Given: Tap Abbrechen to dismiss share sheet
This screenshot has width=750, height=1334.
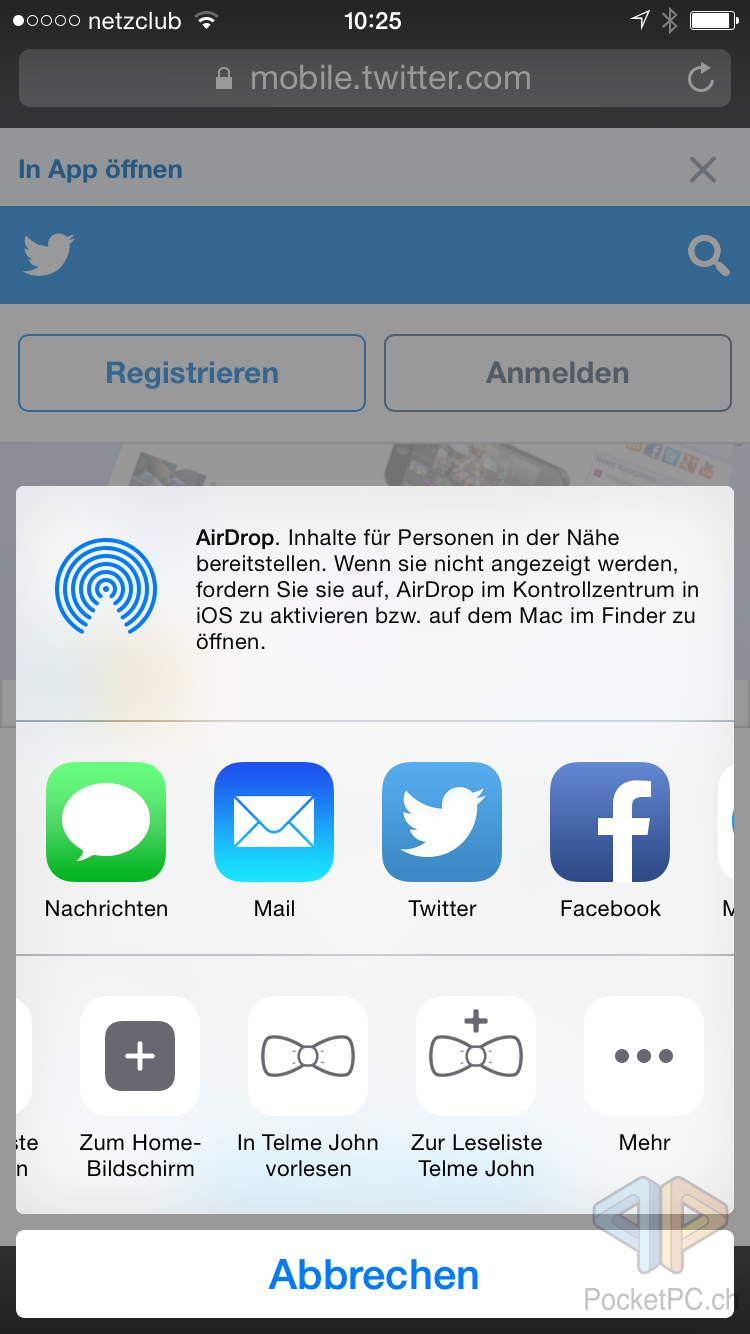Looking at the screenshot, I should click(x=375, y=1274).
